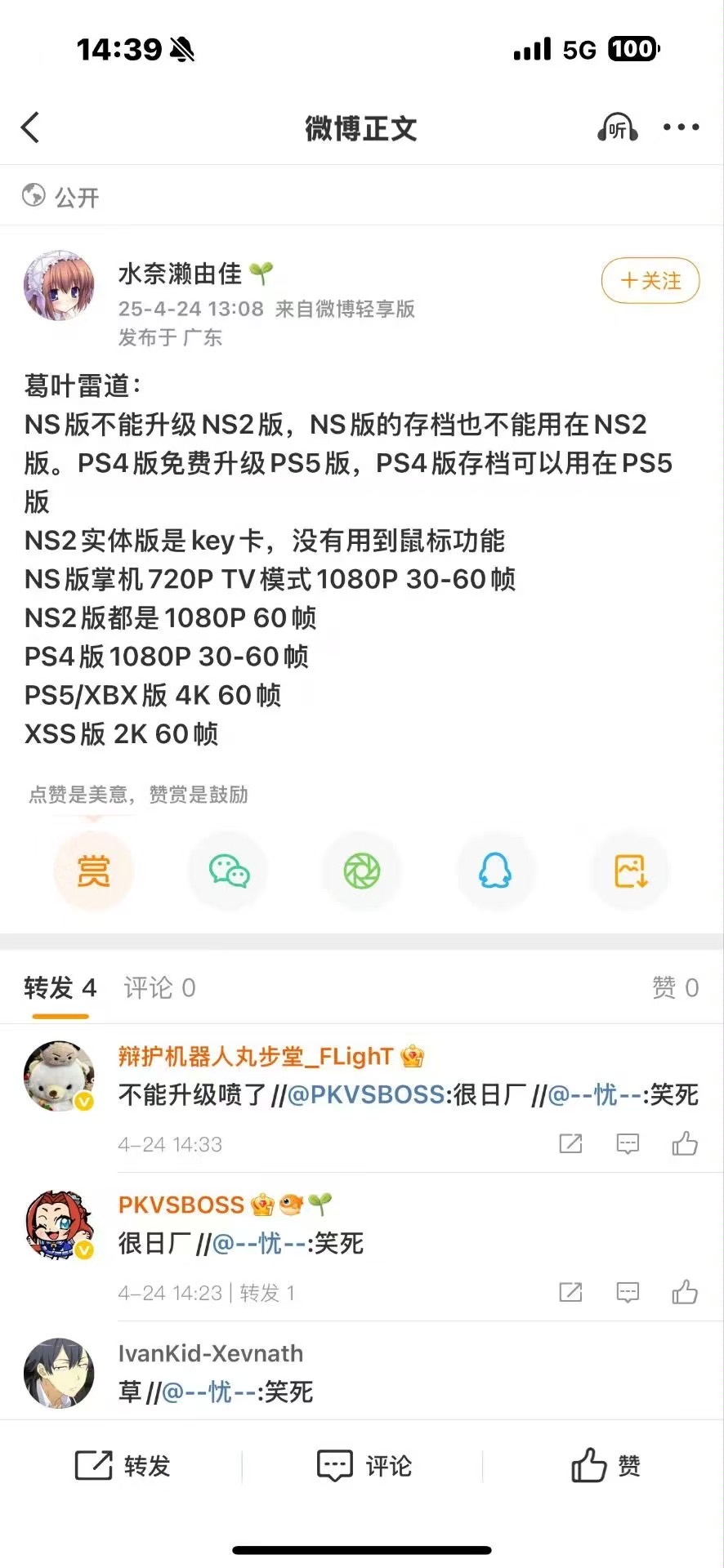Share the post to QQ
724x1568 pixels.
point(495,871)
